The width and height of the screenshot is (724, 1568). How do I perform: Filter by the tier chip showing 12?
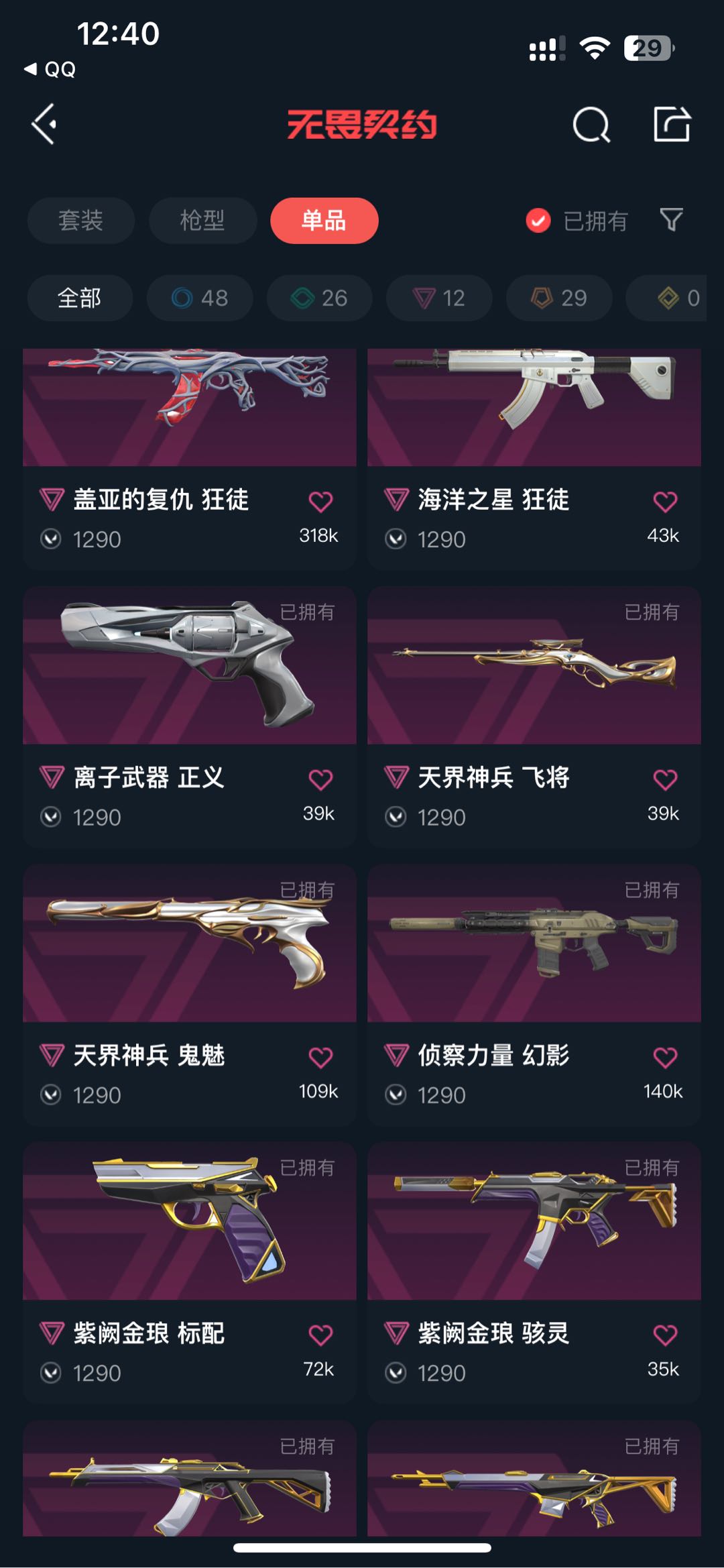[x=438, y=298]
